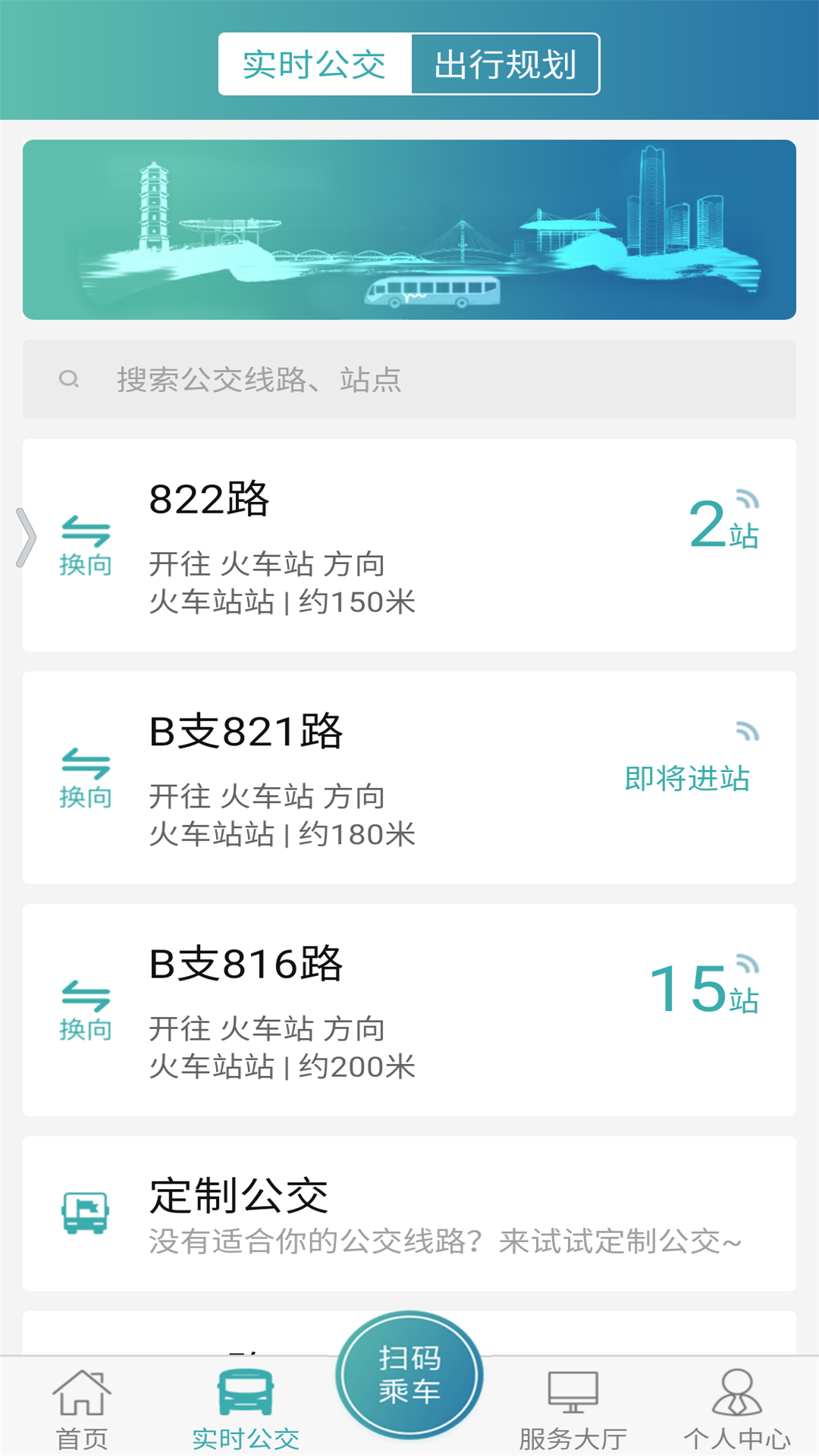Tap the 即将进站 arrival status on B支821路
The height and width of the screenshot is (1456, 819).
(x=686, y=779)
